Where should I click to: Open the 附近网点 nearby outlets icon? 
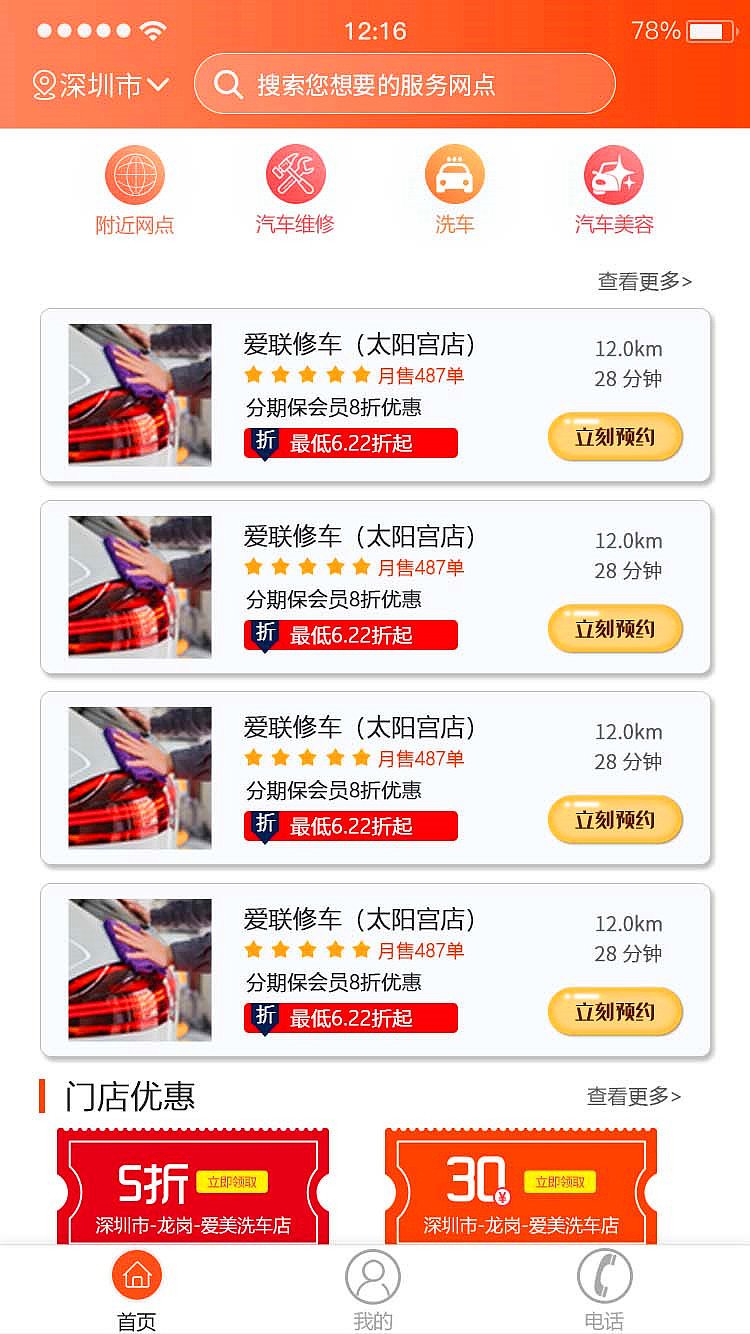pos(136,177)
